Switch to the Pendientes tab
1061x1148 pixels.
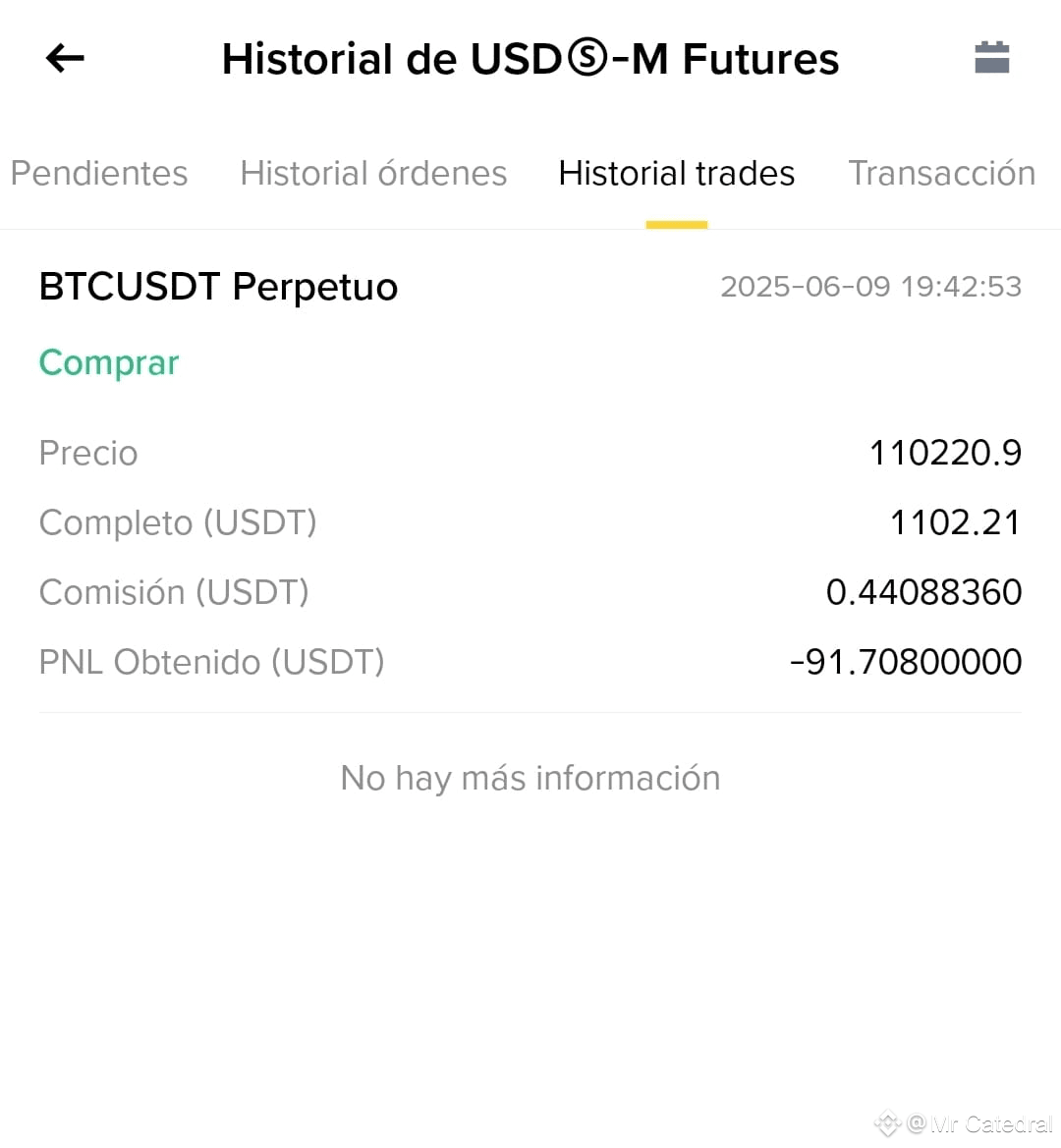click(99, 174)
